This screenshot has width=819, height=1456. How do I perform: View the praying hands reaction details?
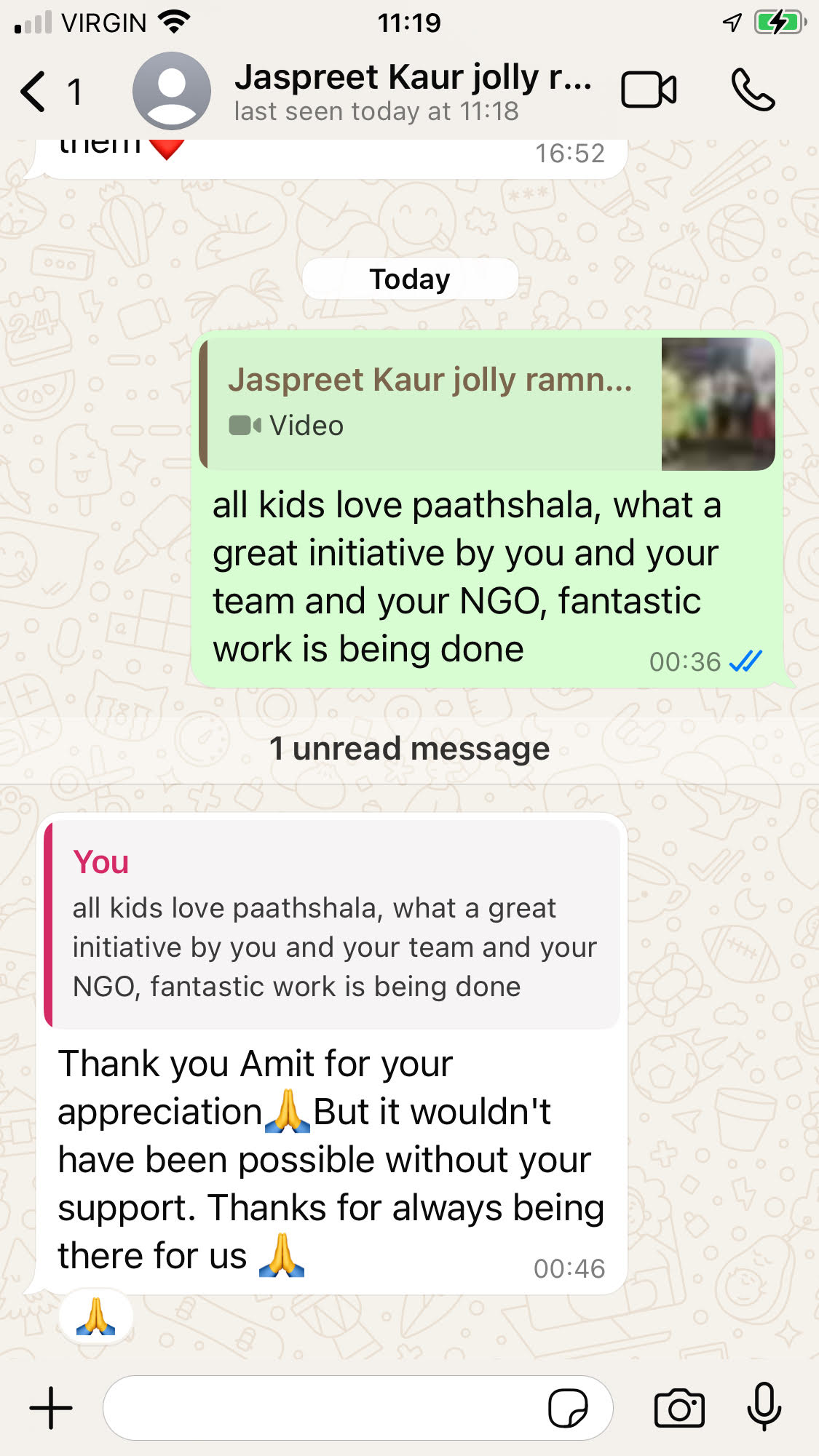click(95, 1317)
